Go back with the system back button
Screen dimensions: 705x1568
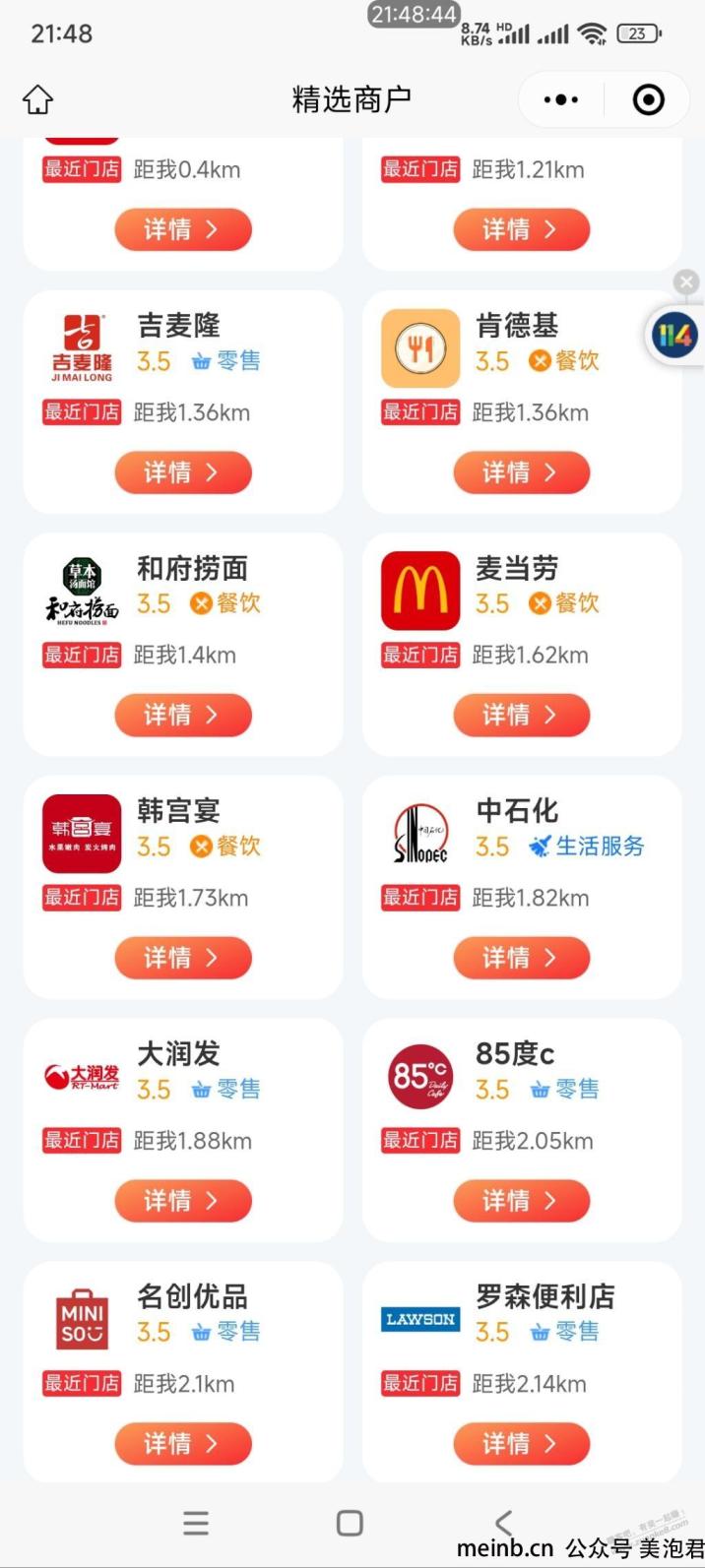click(x=503, y=1523)
